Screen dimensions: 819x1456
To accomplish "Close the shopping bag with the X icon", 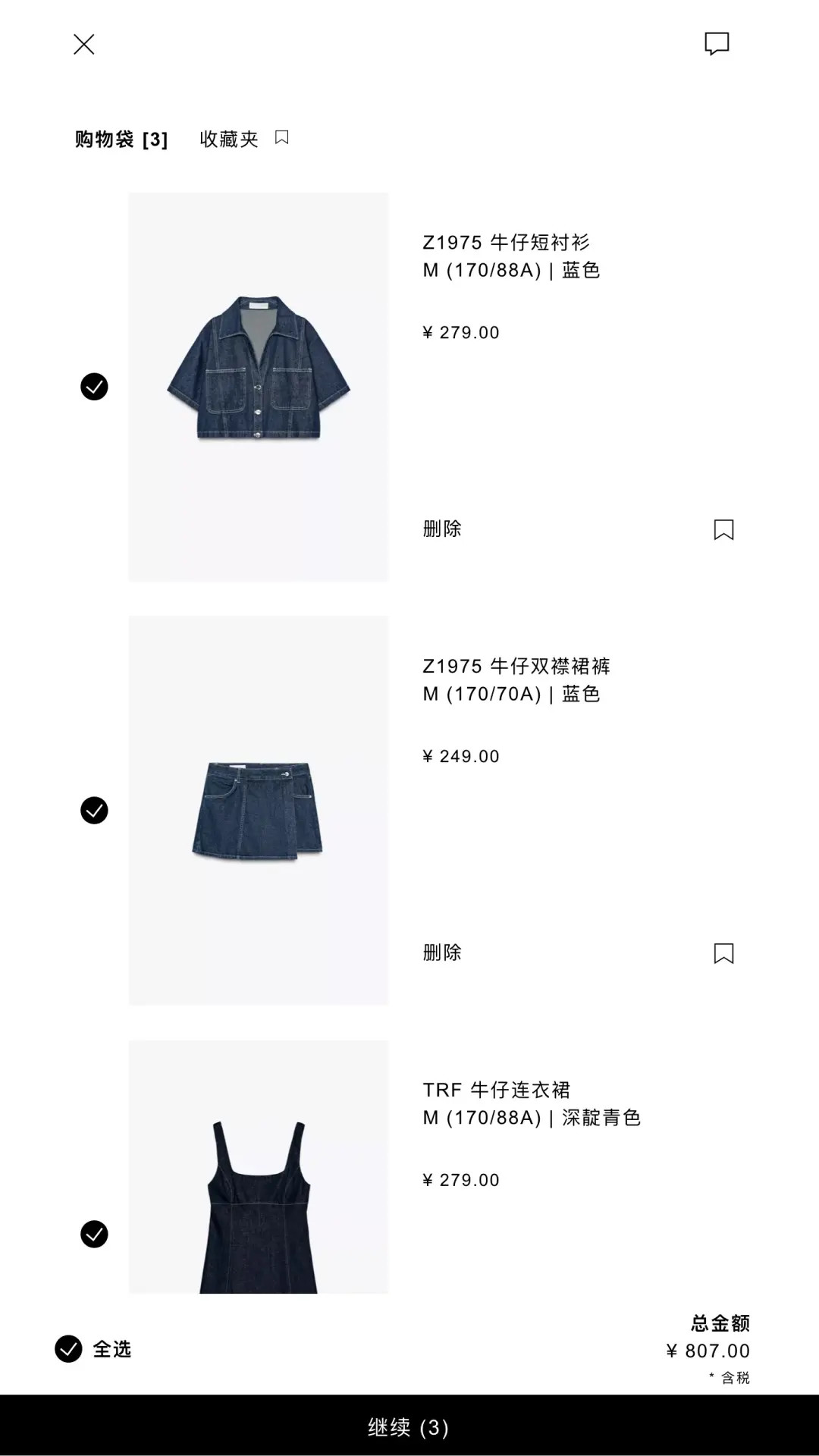I will 83,44.
